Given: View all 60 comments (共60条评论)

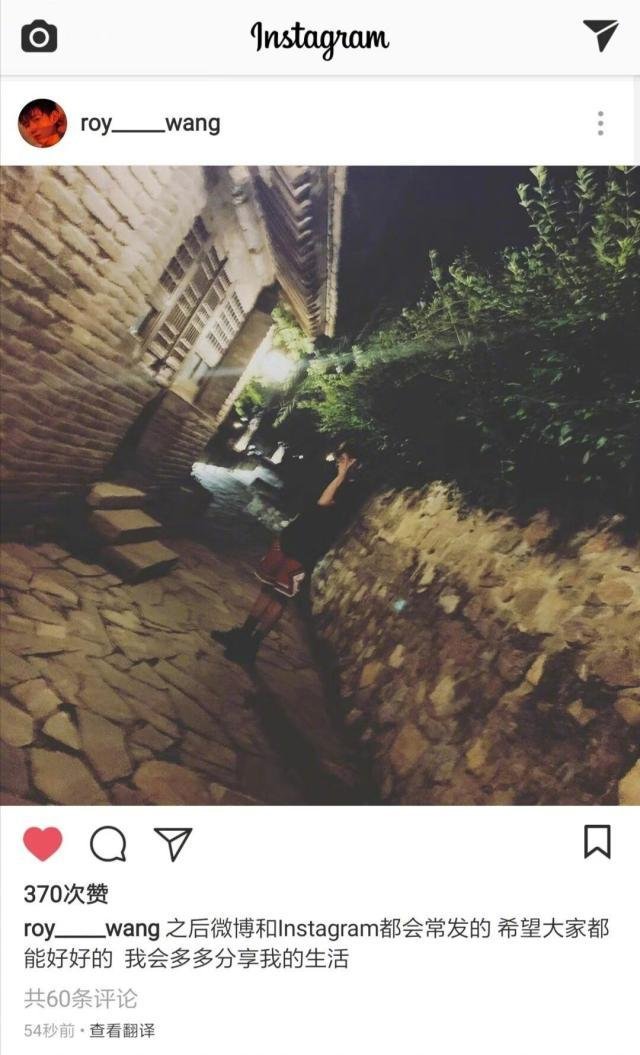Looking at the screenshot, I should coord(81,998).
